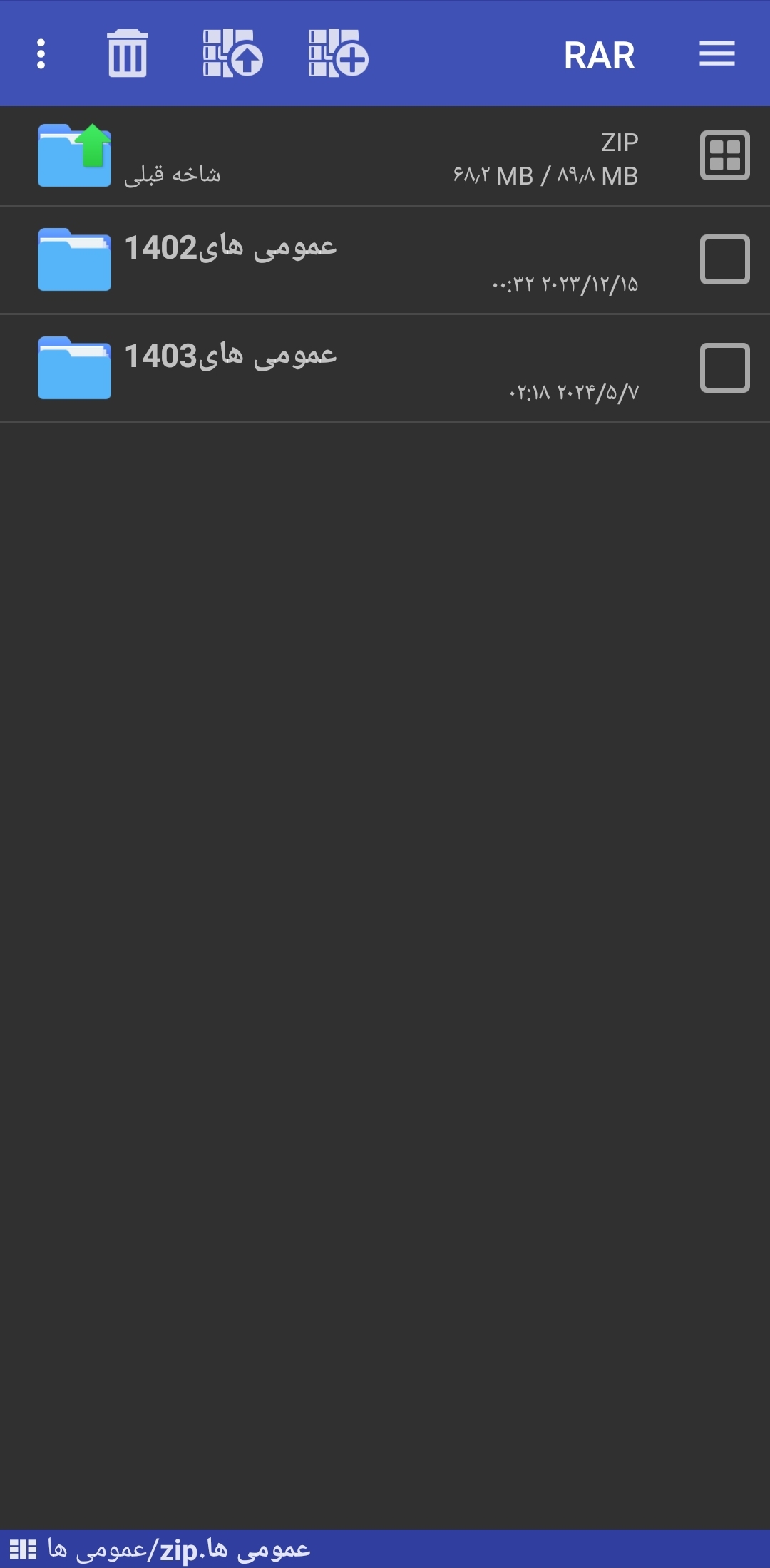This screenshot has width=770, height=1568.
Task: Check the box for عمومی های1403
Action: 724,368
